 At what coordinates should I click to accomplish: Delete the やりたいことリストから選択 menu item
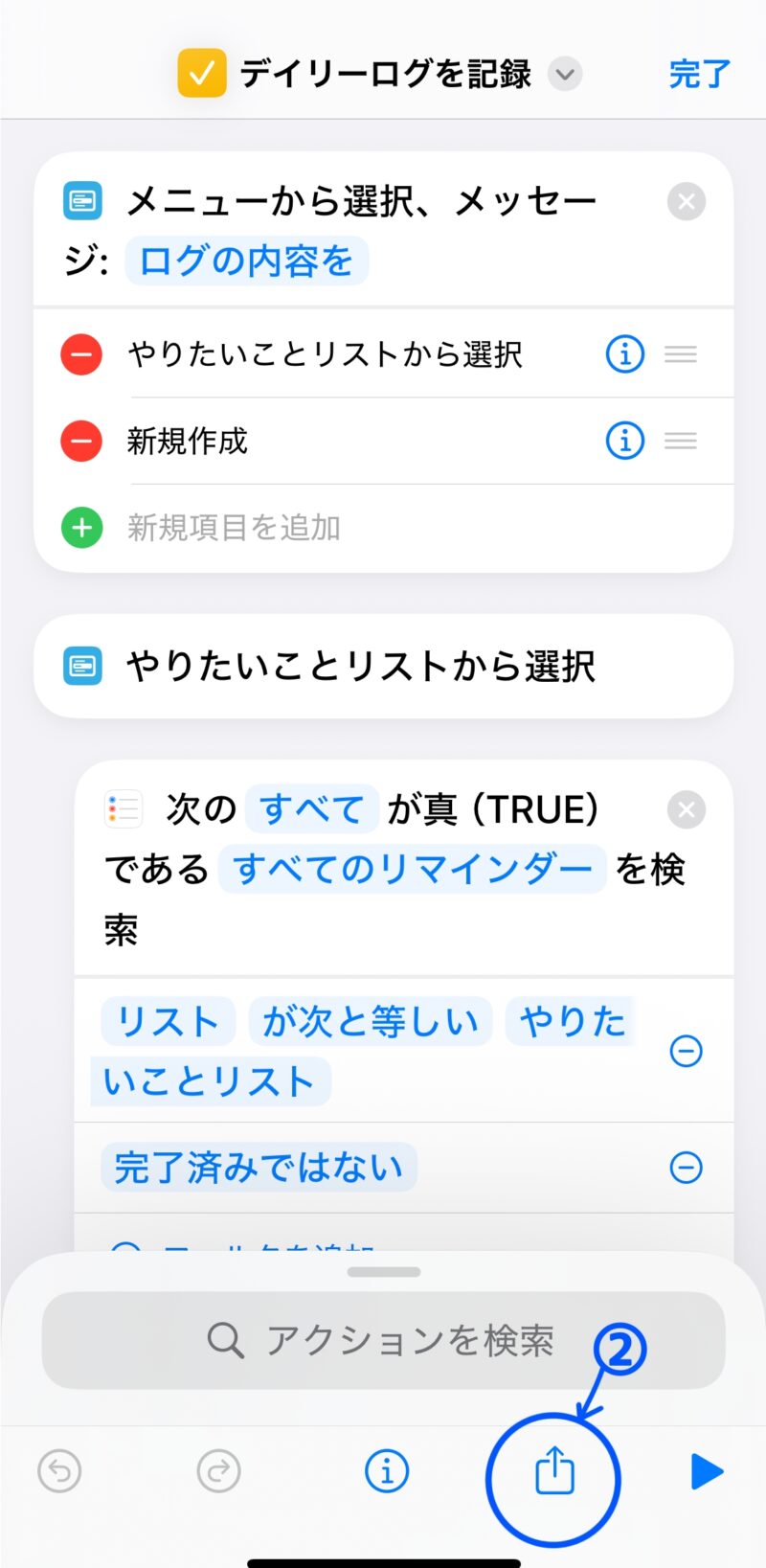(x=81, y=354)
